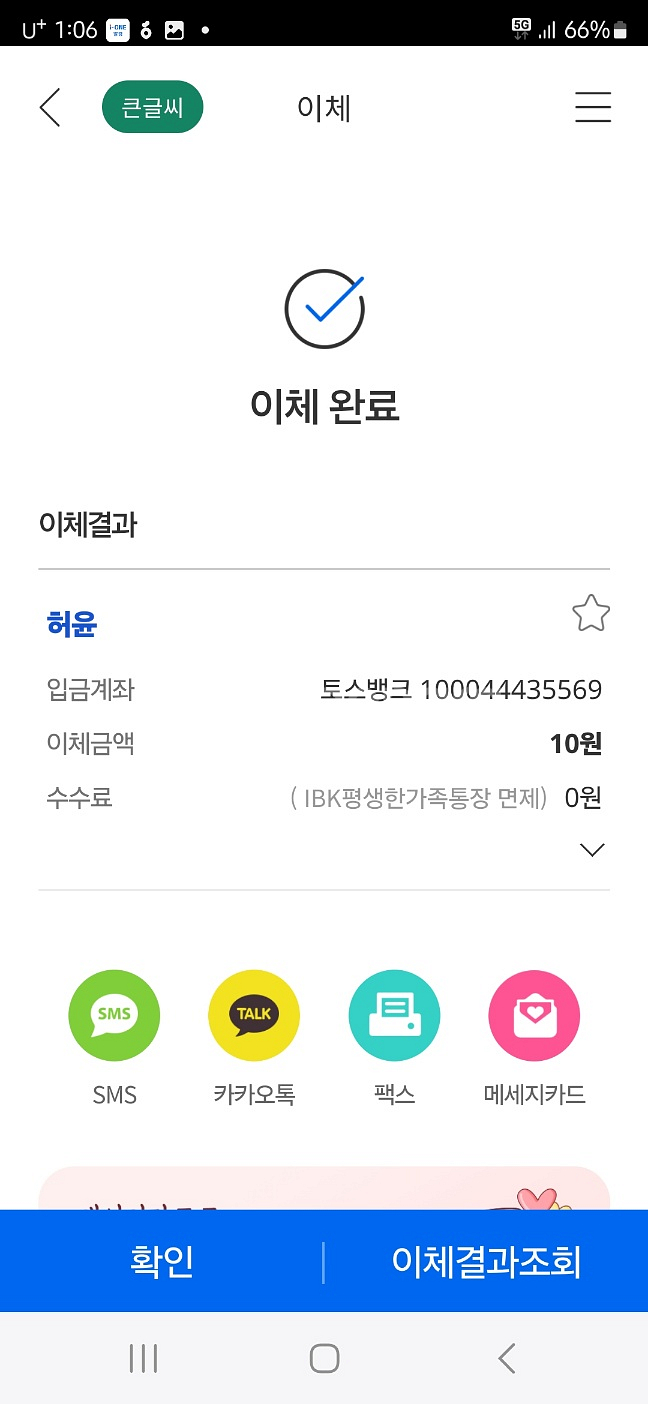Send a 메세지카드 for this transfer

point(534,1016)
